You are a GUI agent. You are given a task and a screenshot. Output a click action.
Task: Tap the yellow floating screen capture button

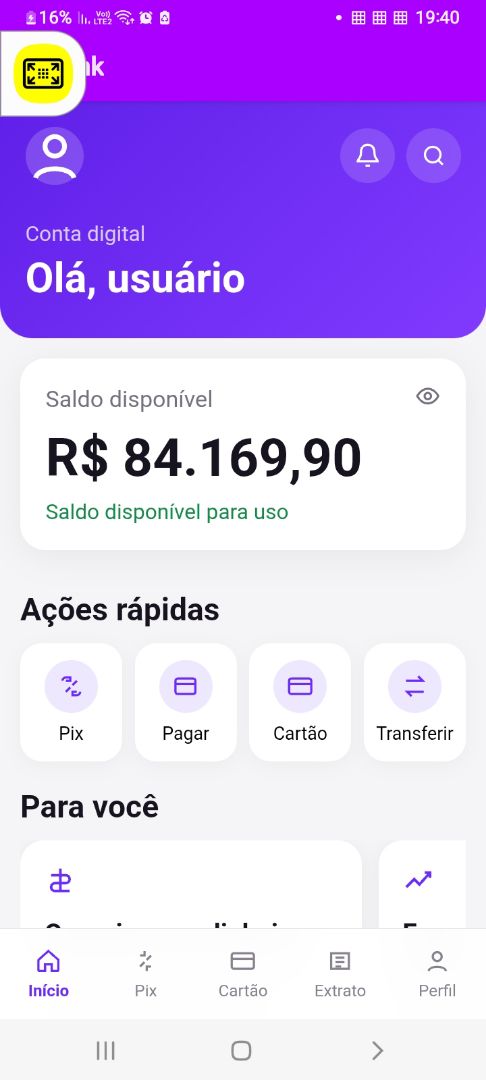(43, 73)
